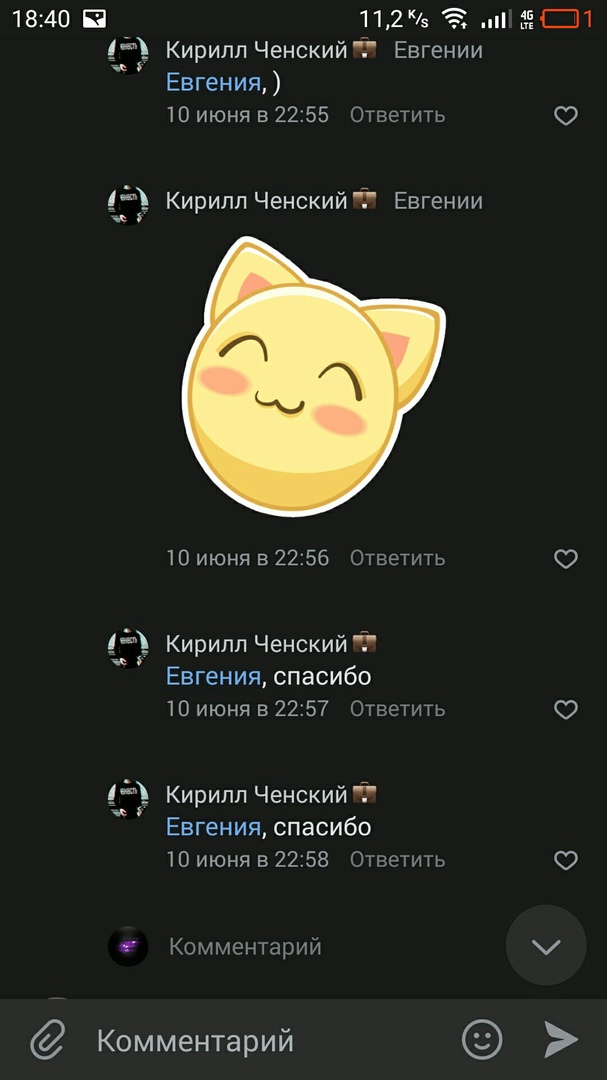Screen dimensions: 607x1080
Task: Tap Кирилл Ченский's avatar on the sticker comment
Action: [x=128, y=204]
